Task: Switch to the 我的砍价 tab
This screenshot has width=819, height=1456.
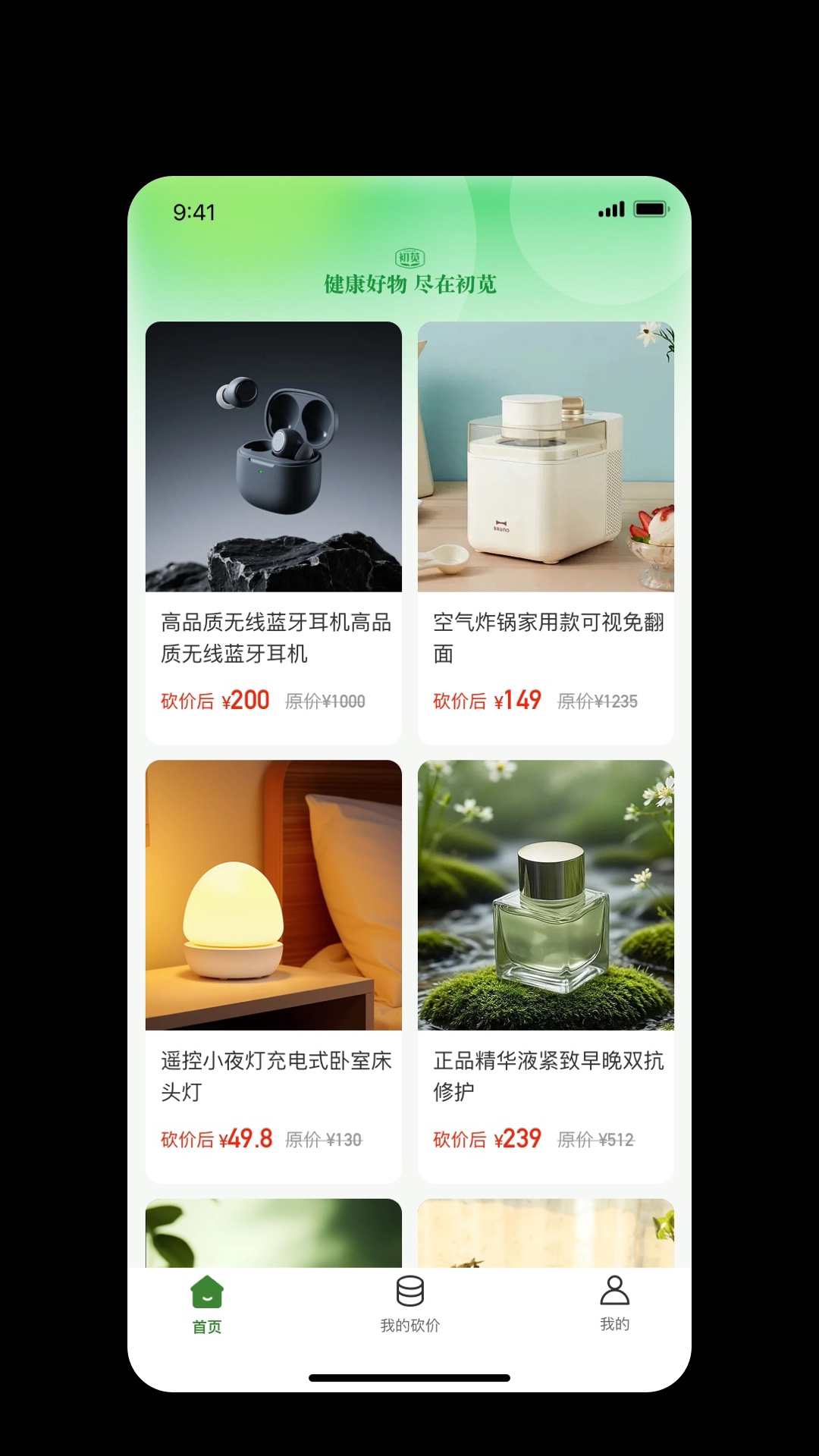Action: (x=409, y=1304)
